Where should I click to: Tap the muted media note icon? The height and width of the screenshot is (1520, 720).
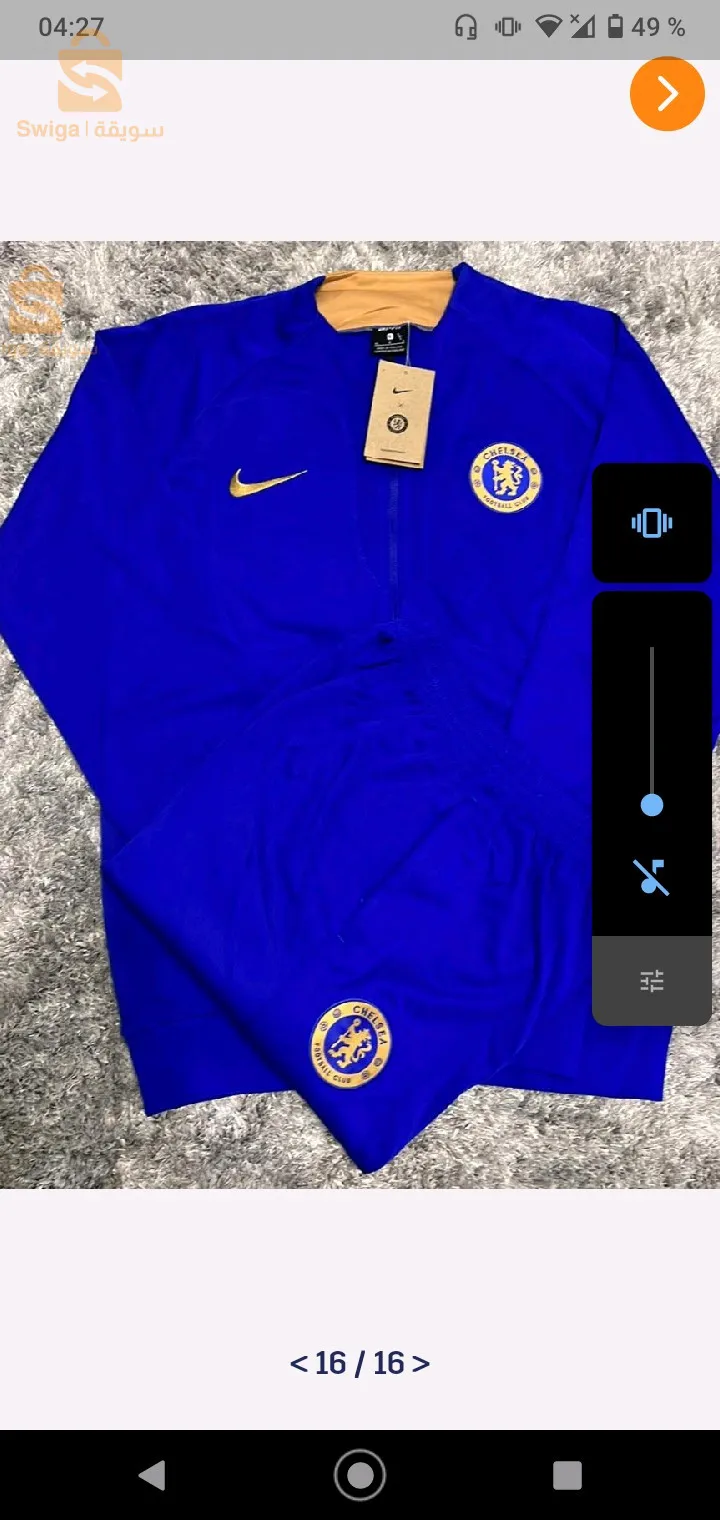[652, 877]
